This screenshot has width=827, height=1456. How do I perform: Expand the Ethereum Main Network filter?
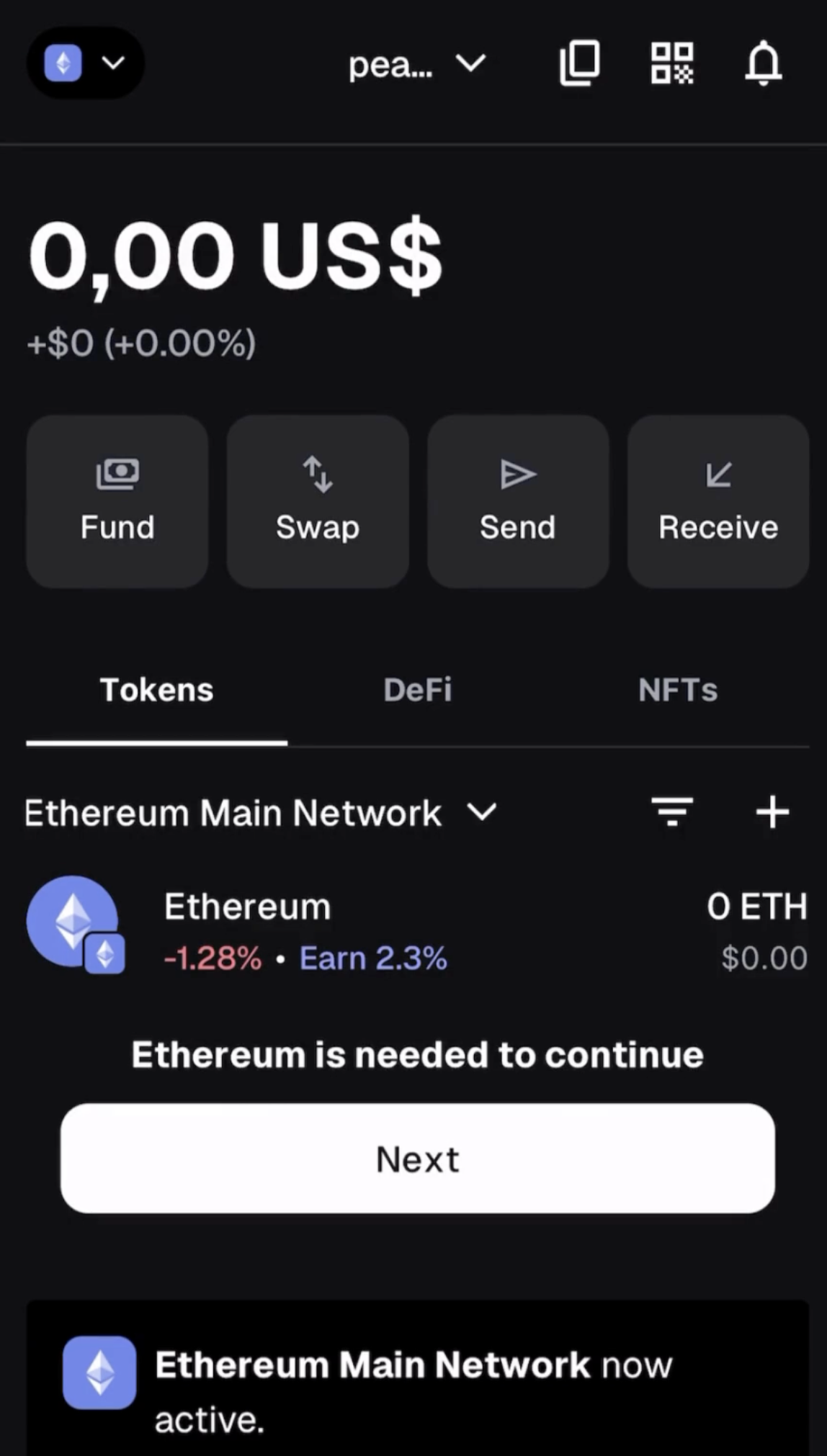tap(260, 813)
